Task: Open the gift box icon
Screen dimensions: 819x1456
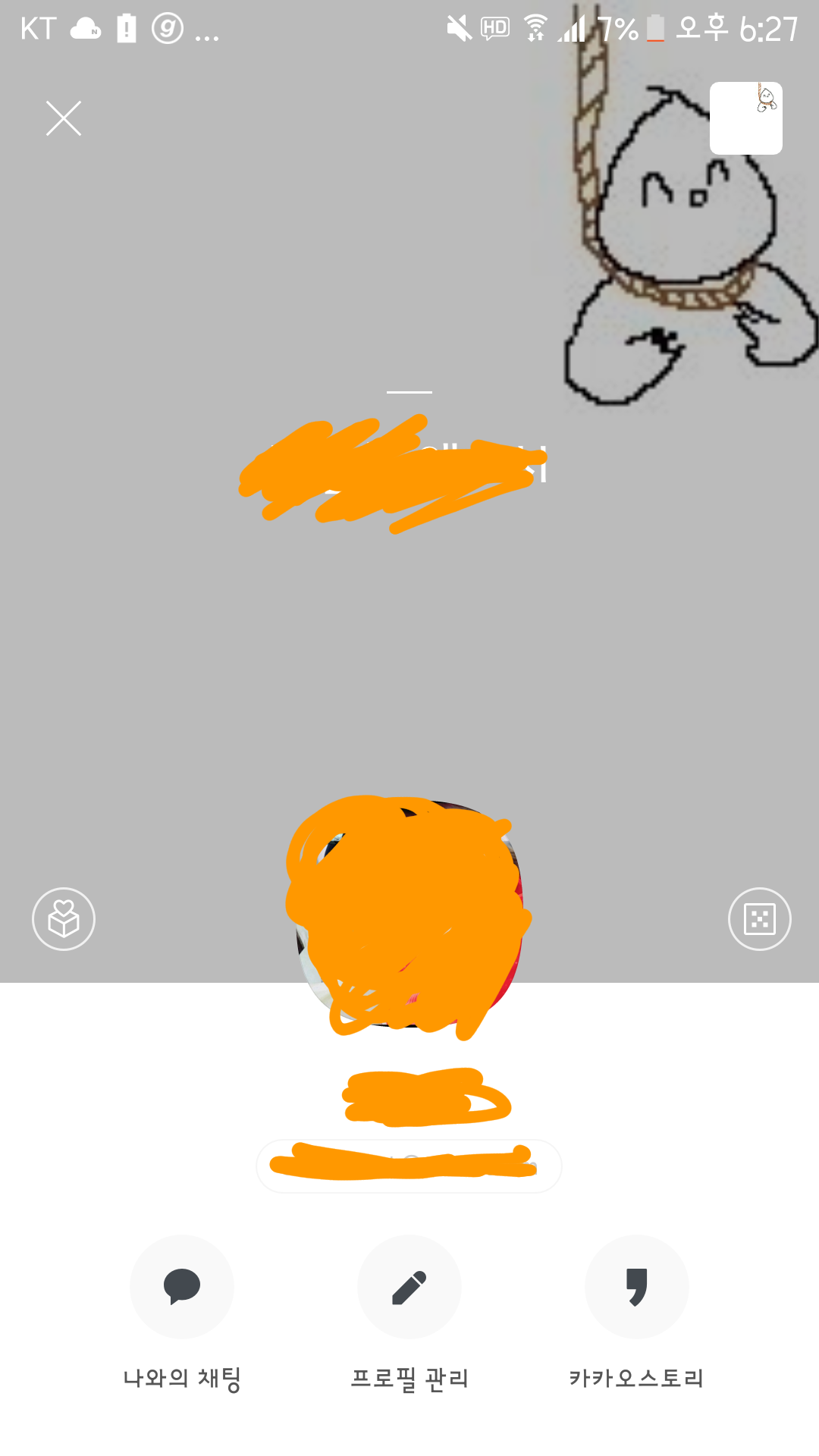Action: [x=64, y=919]
